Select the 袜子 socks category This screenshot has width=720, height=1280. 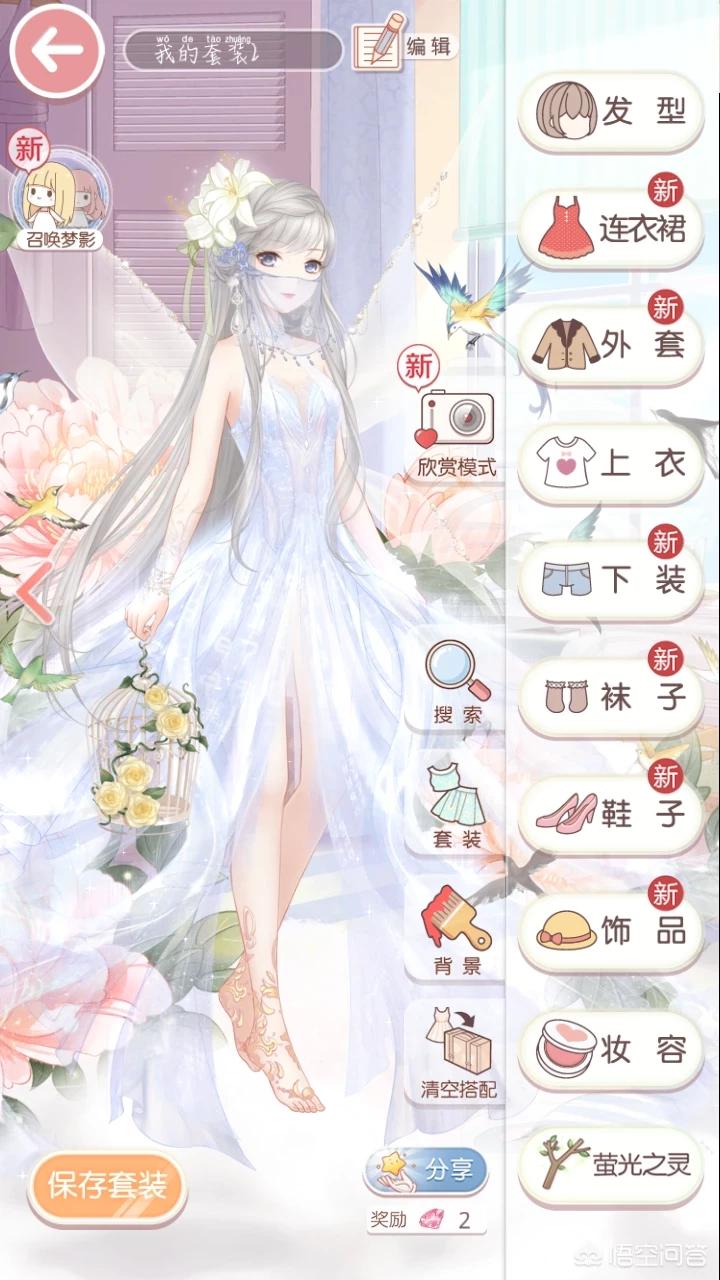[x=611, y=697]
